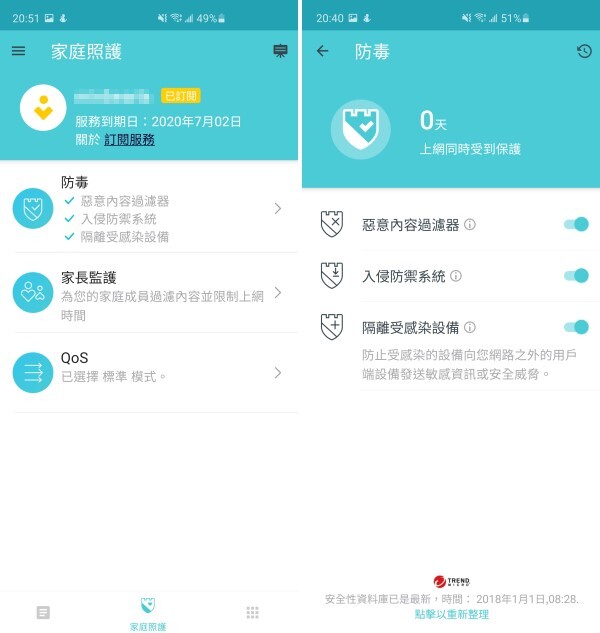Open the 訂閱服務 link

coord(129,140)
